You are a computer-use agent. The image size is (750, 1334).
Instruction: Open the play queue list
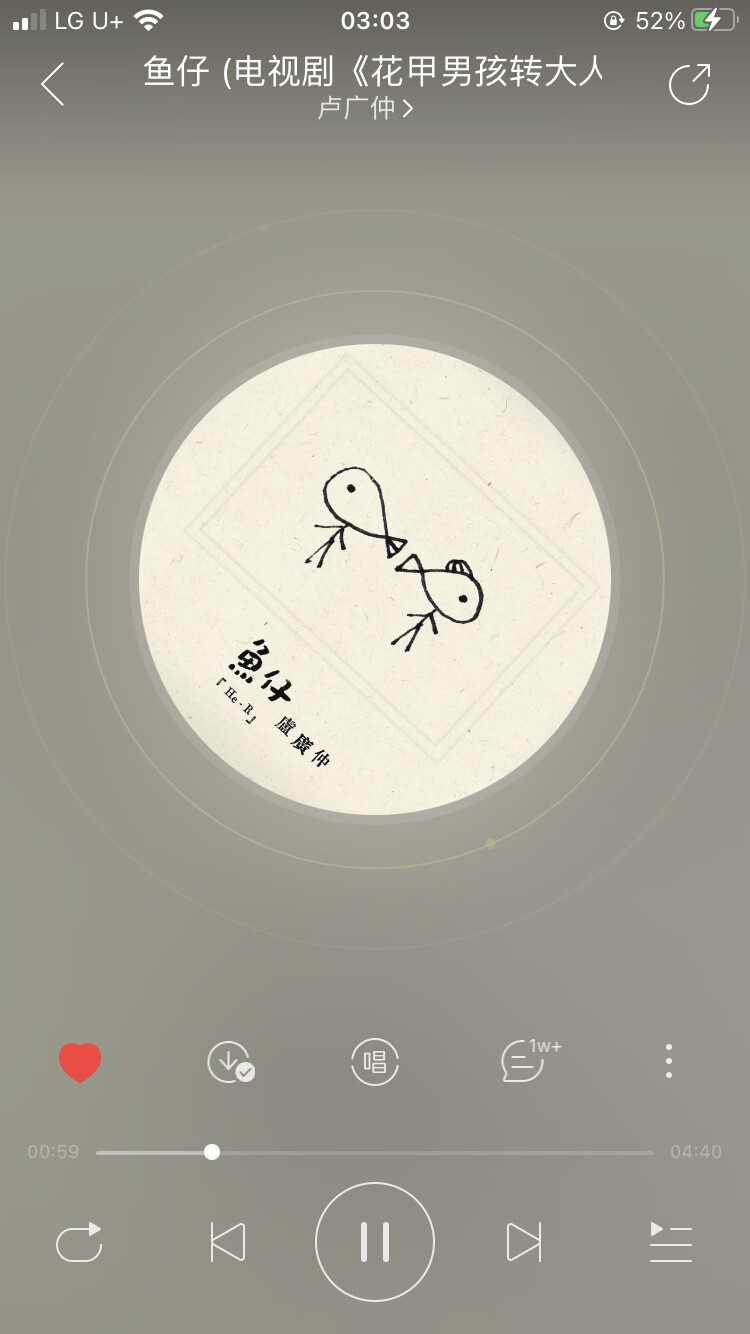pos(671,1242)
